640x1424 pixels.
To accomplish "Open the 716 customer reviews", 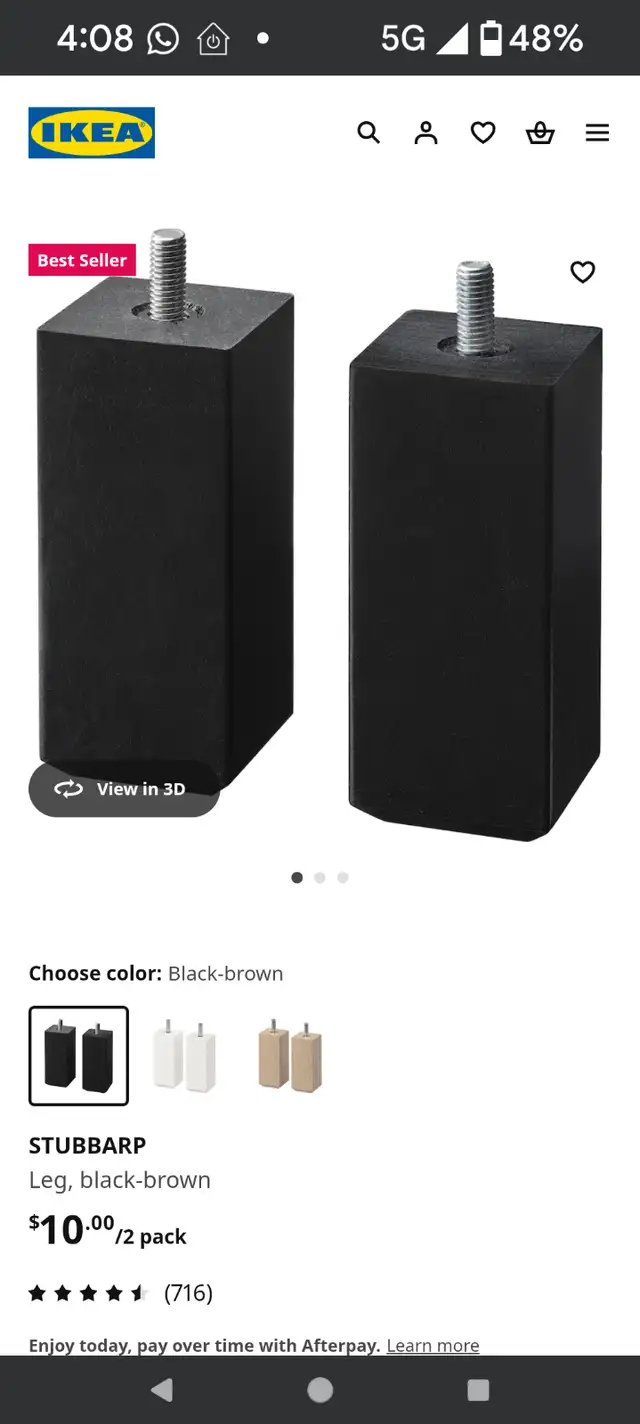I will [x=188, y=1293].
